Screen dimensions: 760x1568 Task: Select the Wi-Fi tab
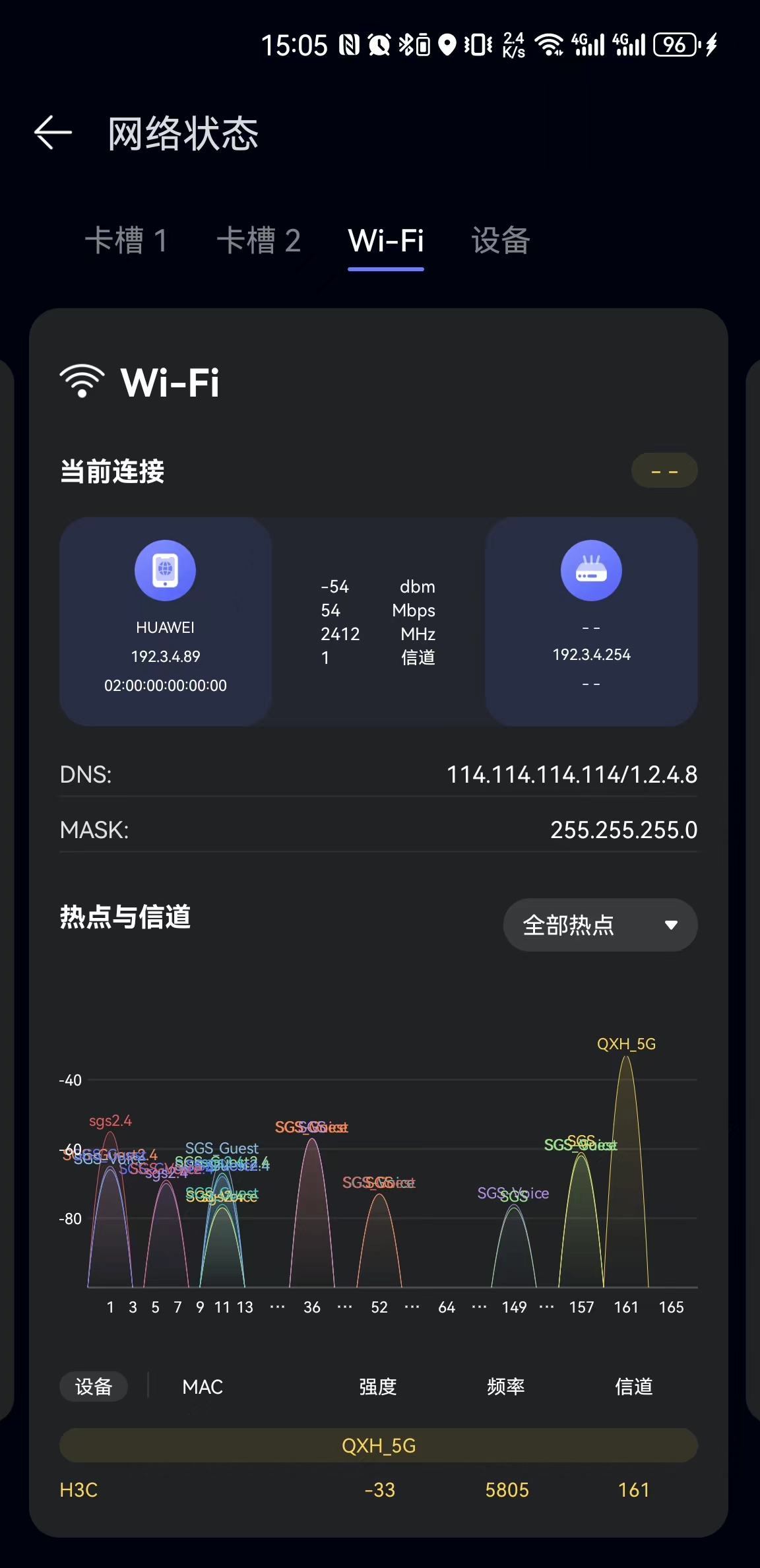(x=386, y=240)
